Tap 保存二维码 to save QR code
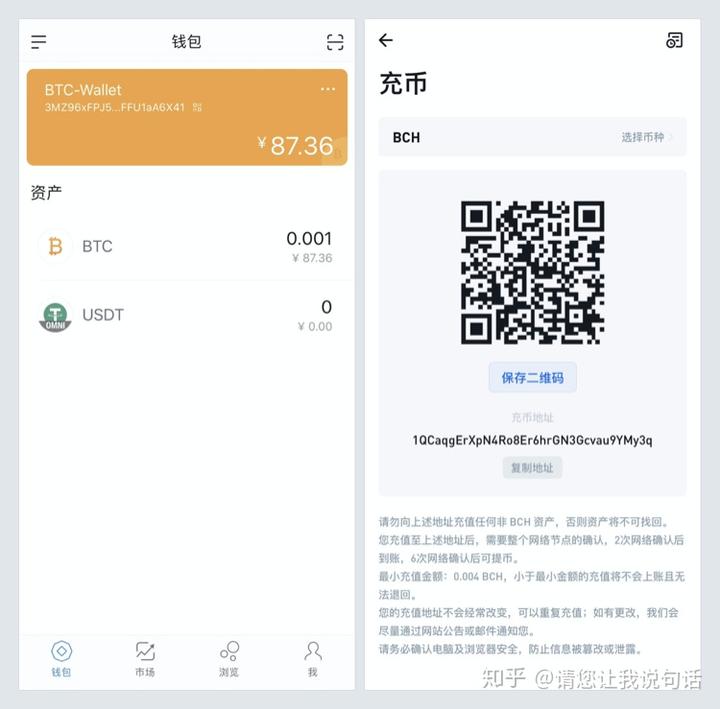 pyautogui.click(x=532, y=378)
